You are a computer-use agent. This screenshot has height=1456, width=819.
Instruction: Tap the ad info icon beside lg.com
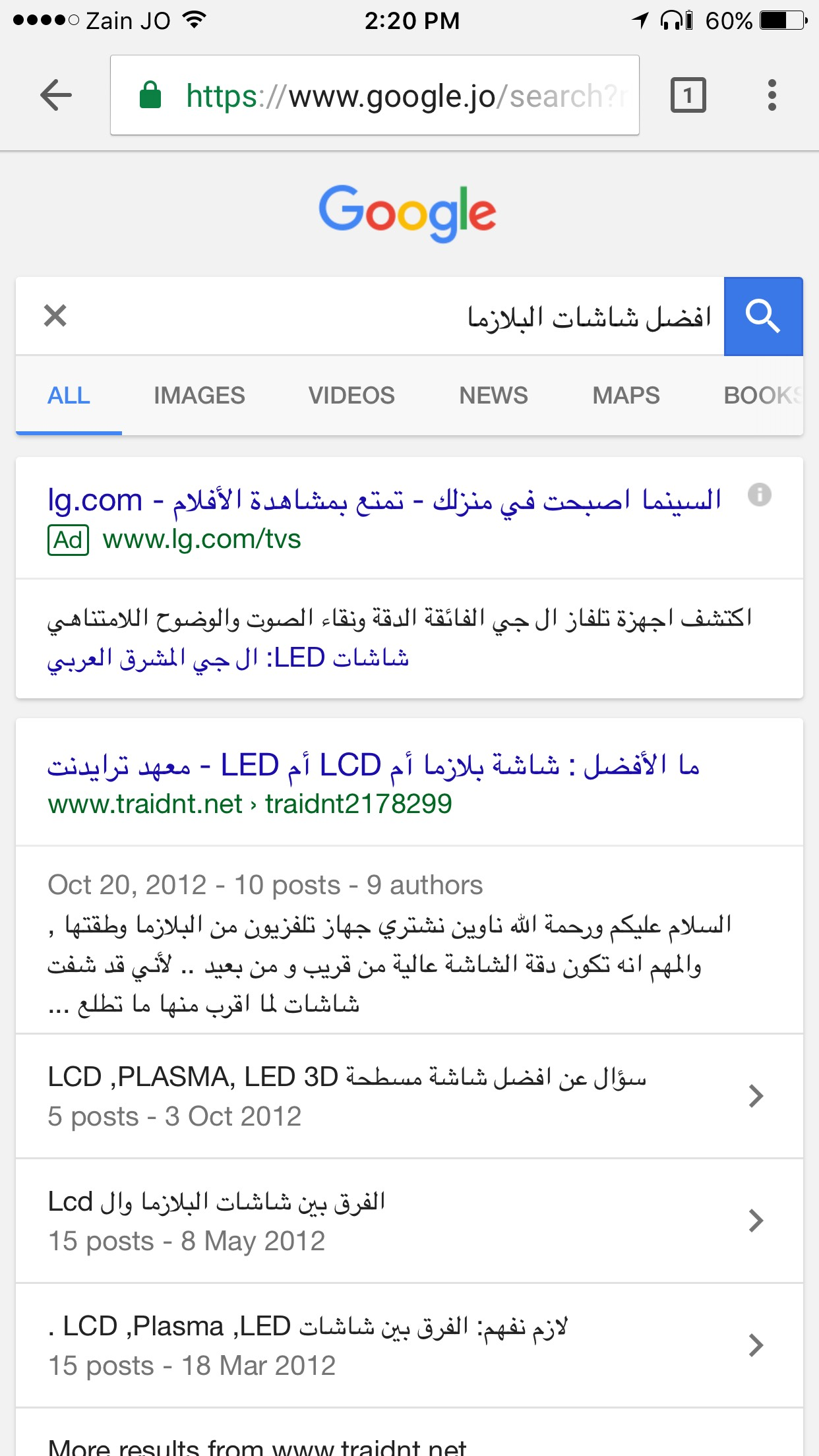point(760,495)
